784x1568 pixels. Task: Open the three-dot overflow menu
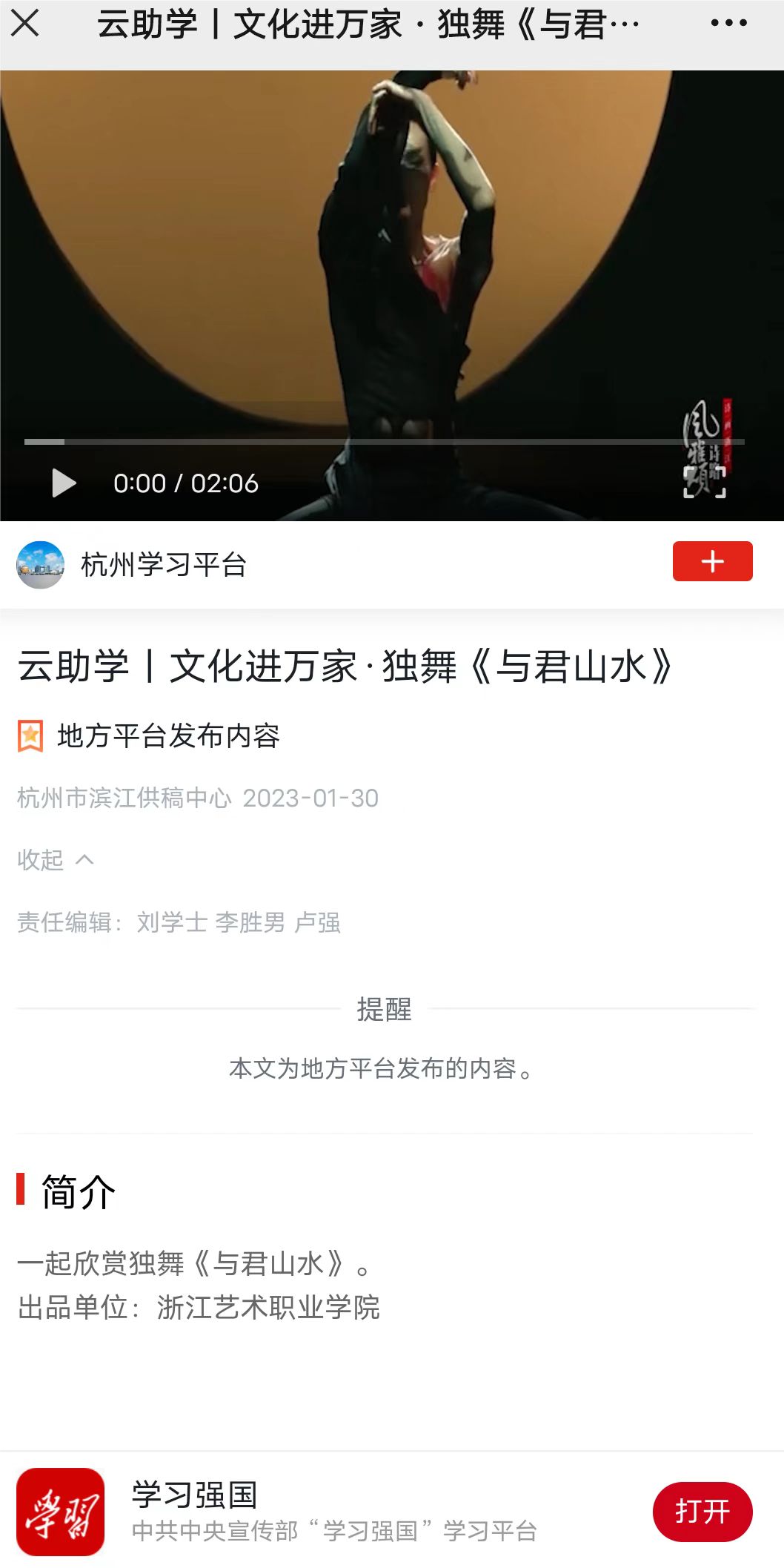click(x=728, y=23)
